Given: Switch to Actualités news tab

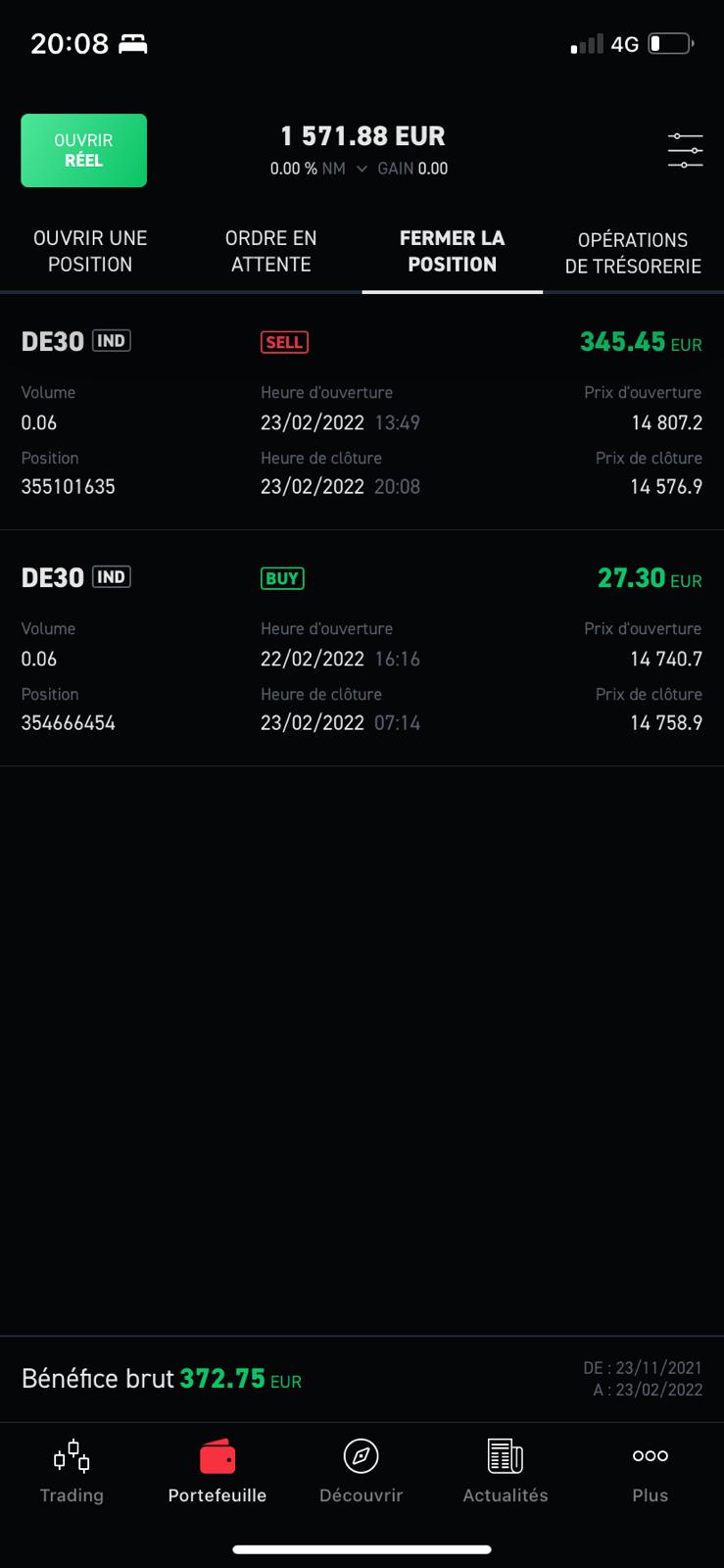Looking at the screenshot, I should [x=506, y=1472].
